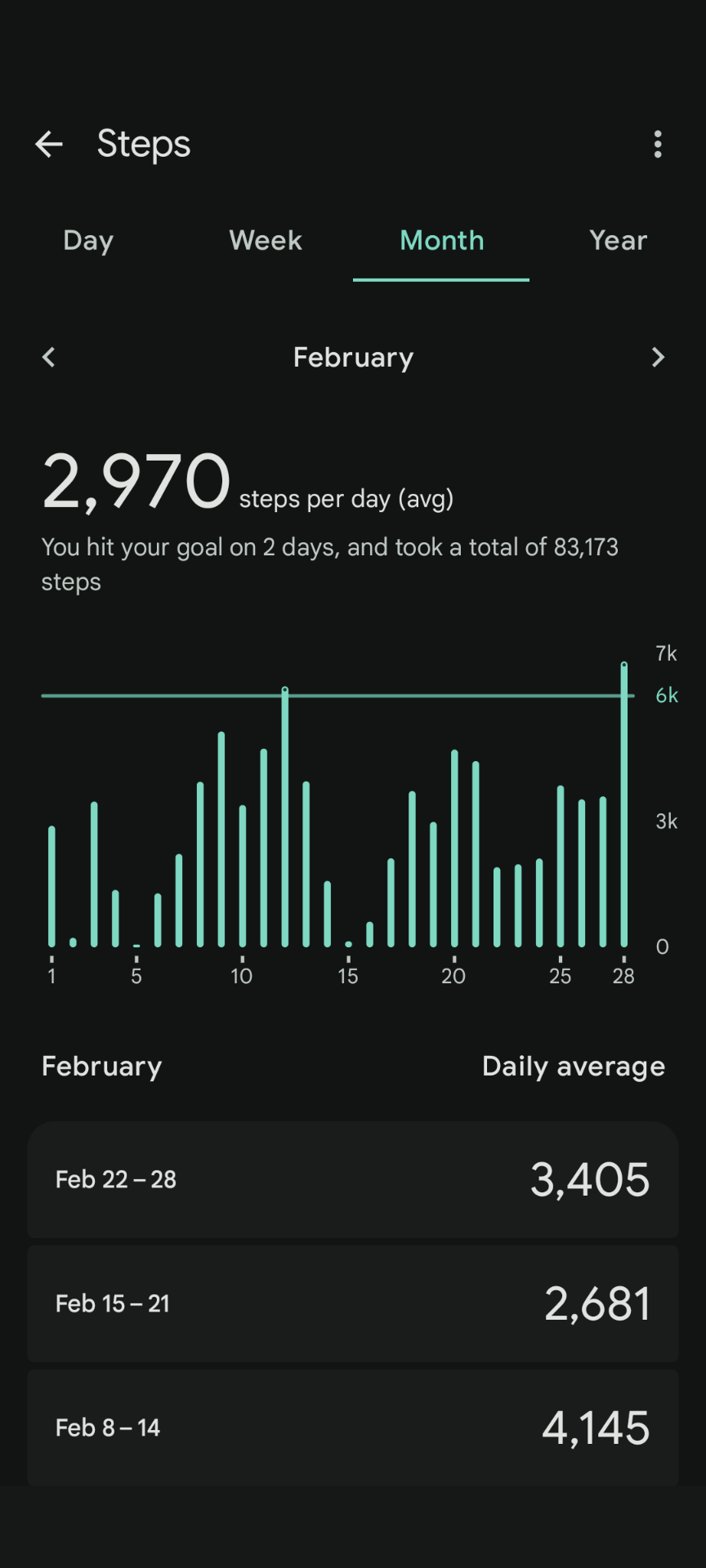Open the Feb 15 – 21 week
This screenshot has width=706, height=1568.
click(353, 1303)
